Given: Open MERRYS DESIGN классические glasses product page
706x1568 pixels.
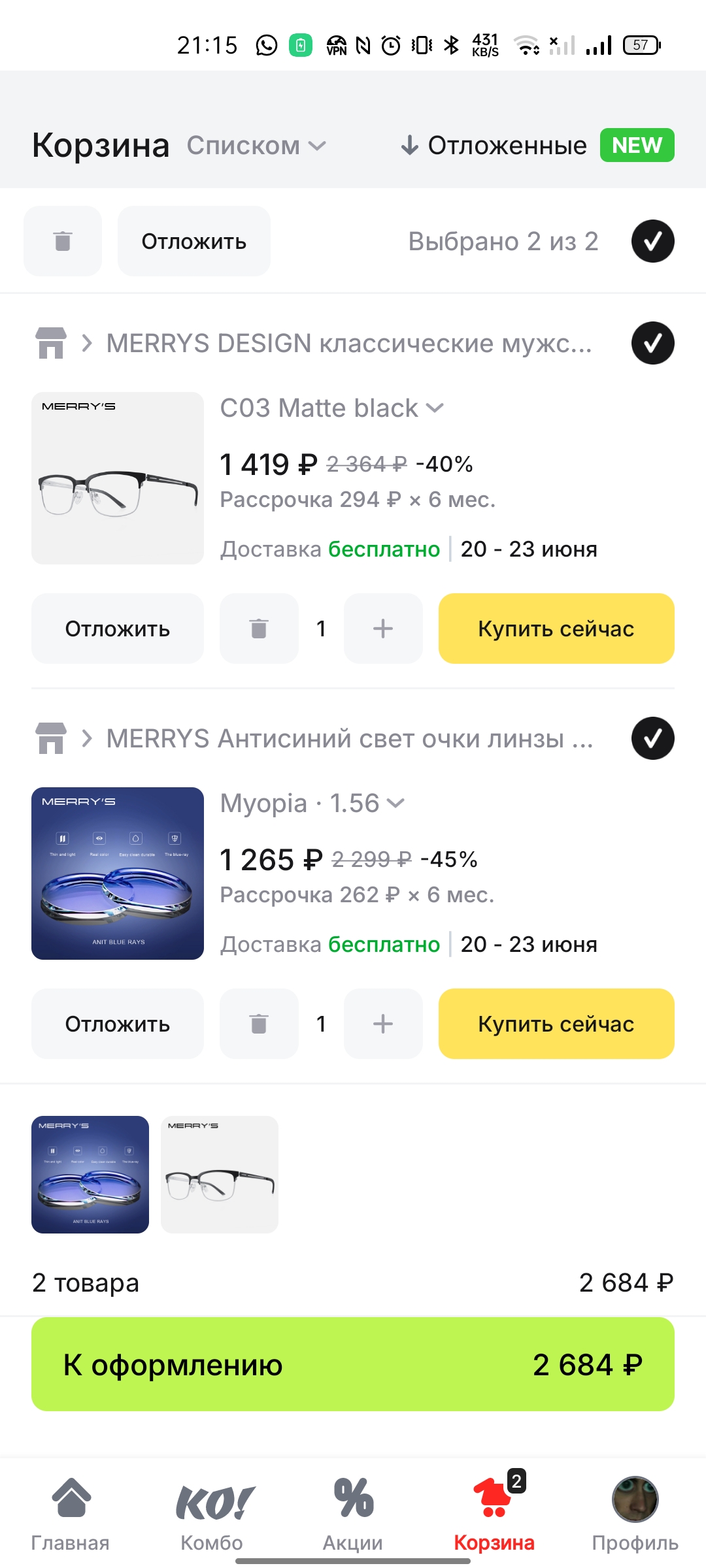Looking at the screenshot, I should [348, 344].
